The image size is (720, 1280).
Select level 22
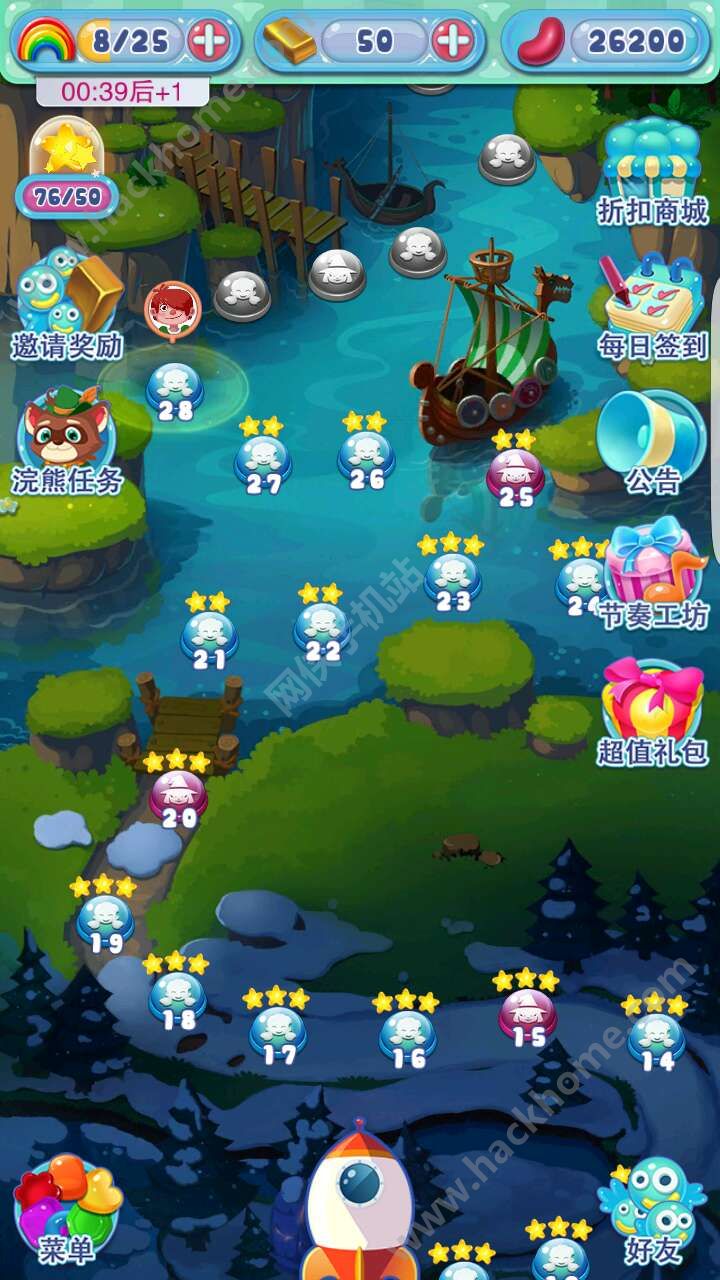tap(322, 630)
